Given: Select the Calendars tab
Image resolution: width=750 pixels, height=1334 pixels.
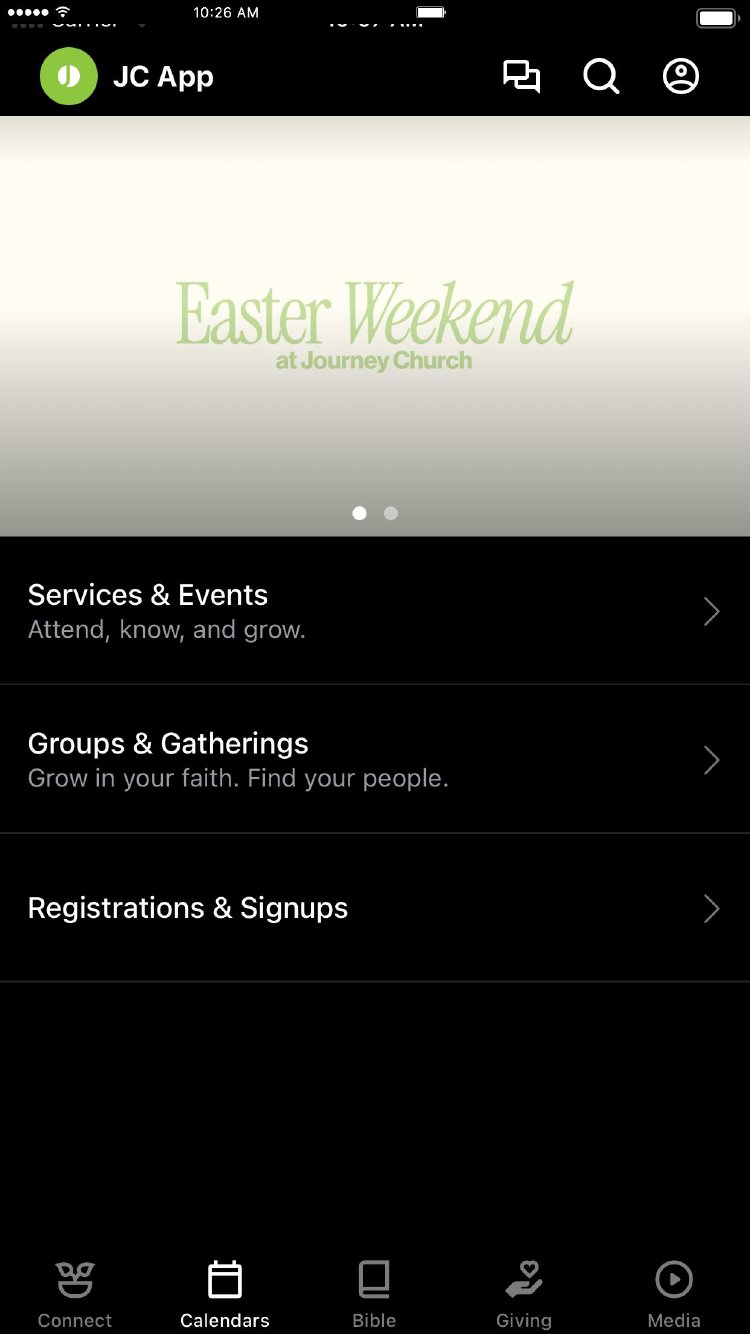Looking at the screenshot, I should click(225, 1293).
